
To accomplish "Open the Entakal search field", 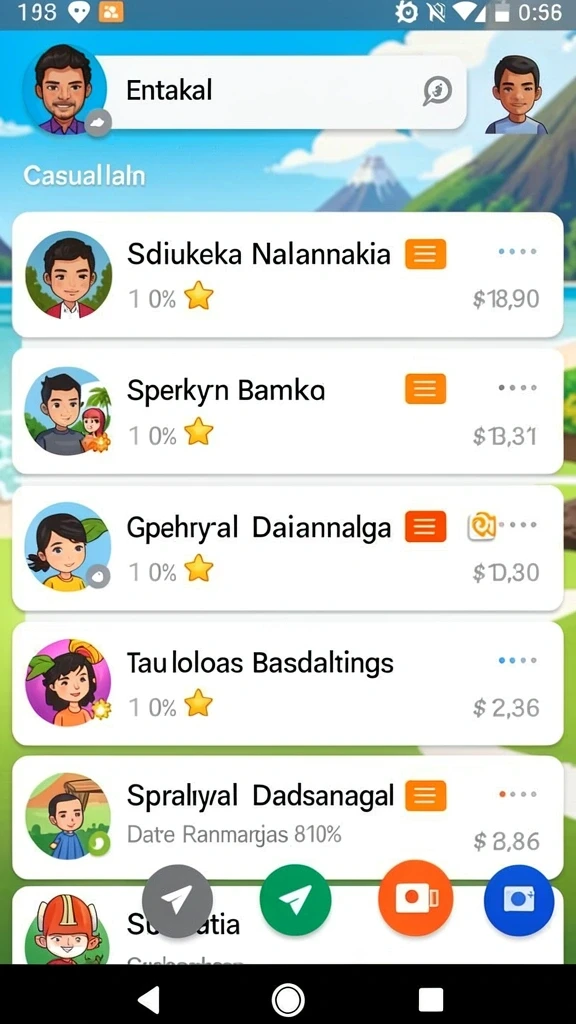I will pos(282,91).
